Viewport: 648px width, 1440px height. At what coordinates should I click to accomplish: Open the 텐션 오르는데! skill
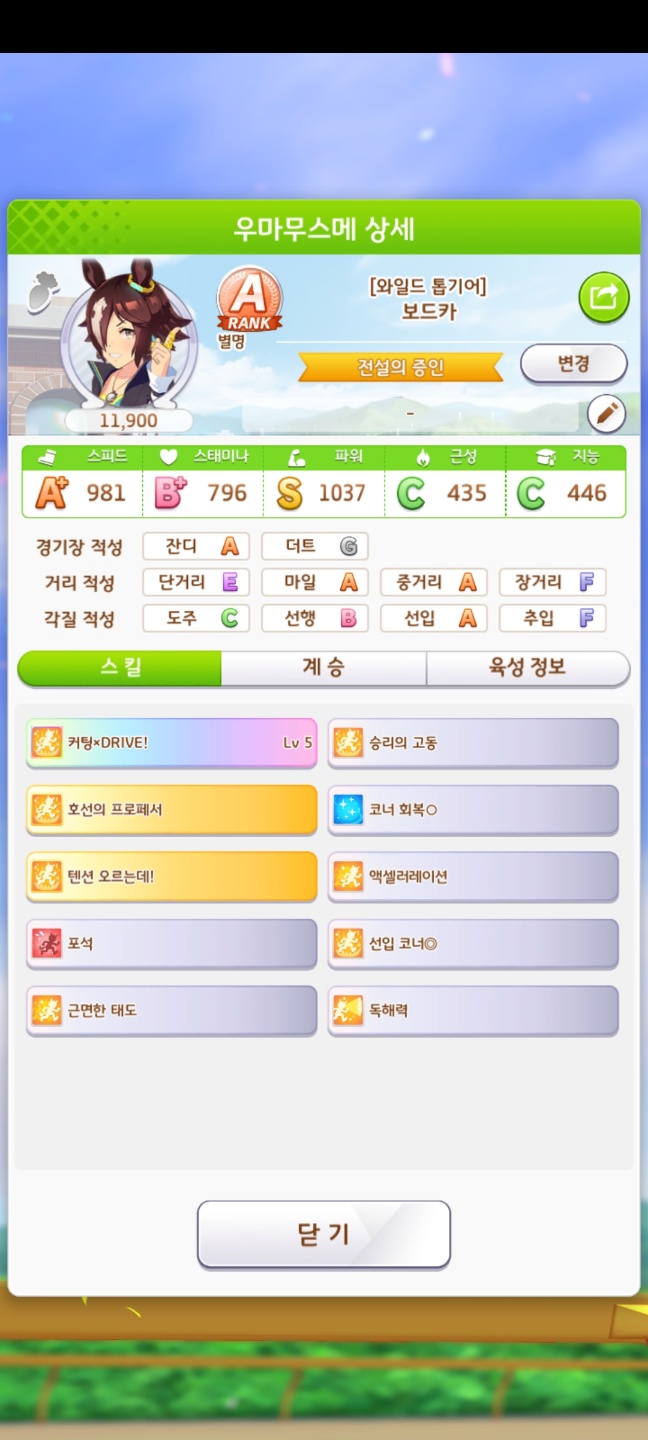171,877
